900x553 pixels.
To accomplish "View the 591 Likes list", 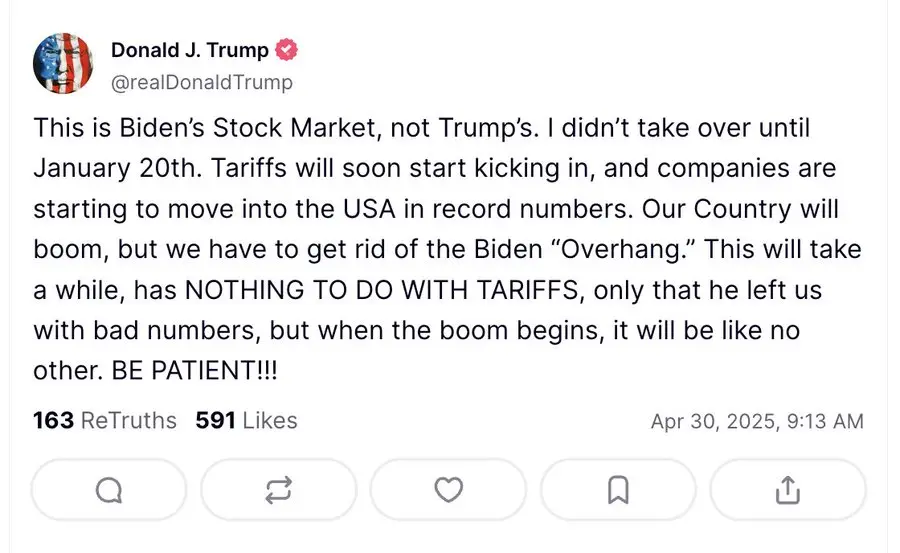I will coord(246,420).
